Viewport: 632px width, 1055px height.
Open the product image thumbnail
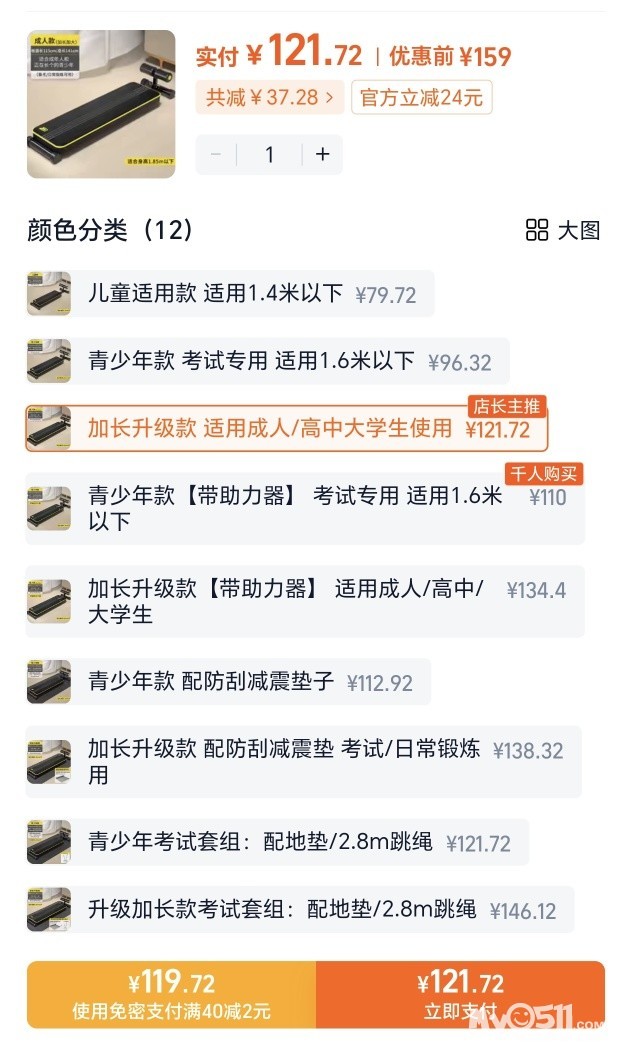pos(101,104)
